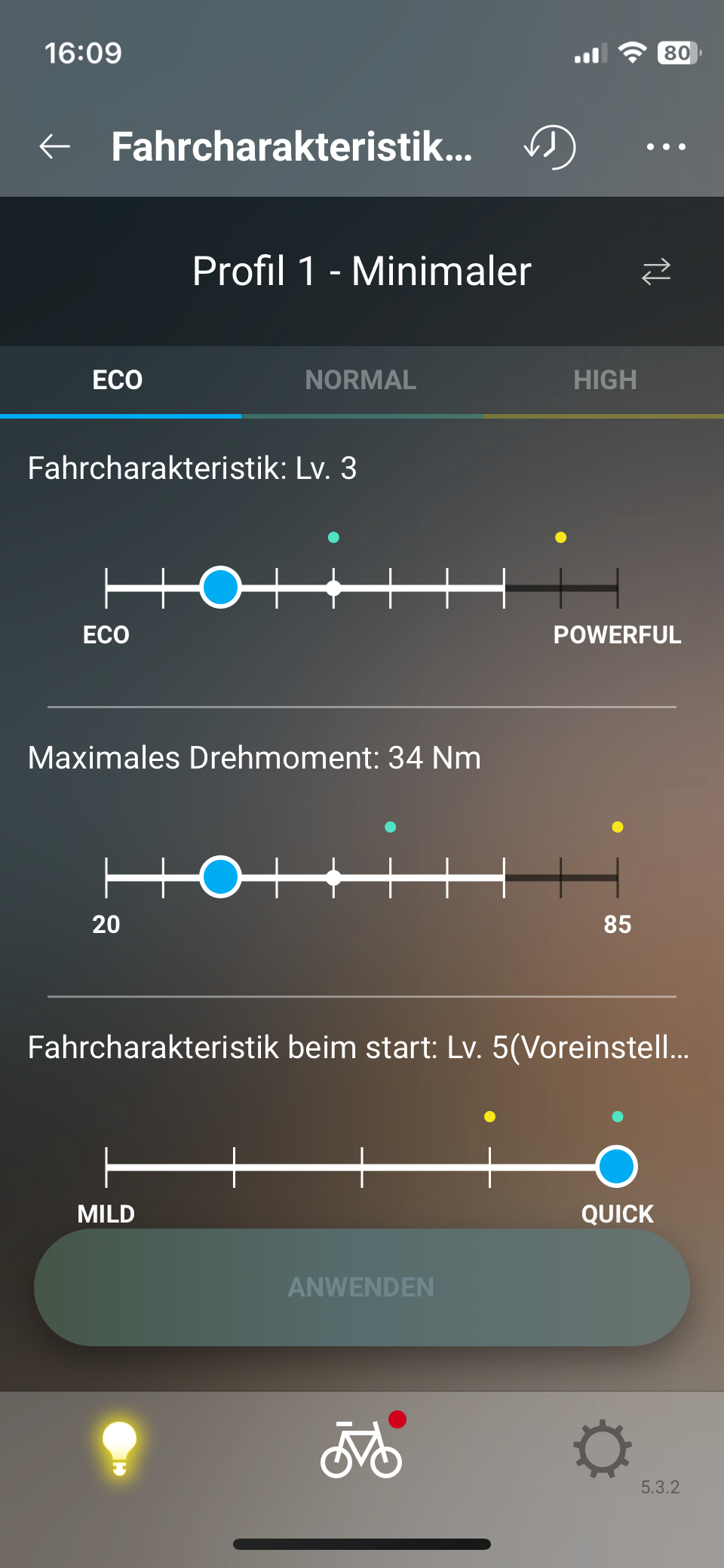The height and width of the screenshot is (1568, 724).
Task: Select the ECO tab
Action: 118,380
